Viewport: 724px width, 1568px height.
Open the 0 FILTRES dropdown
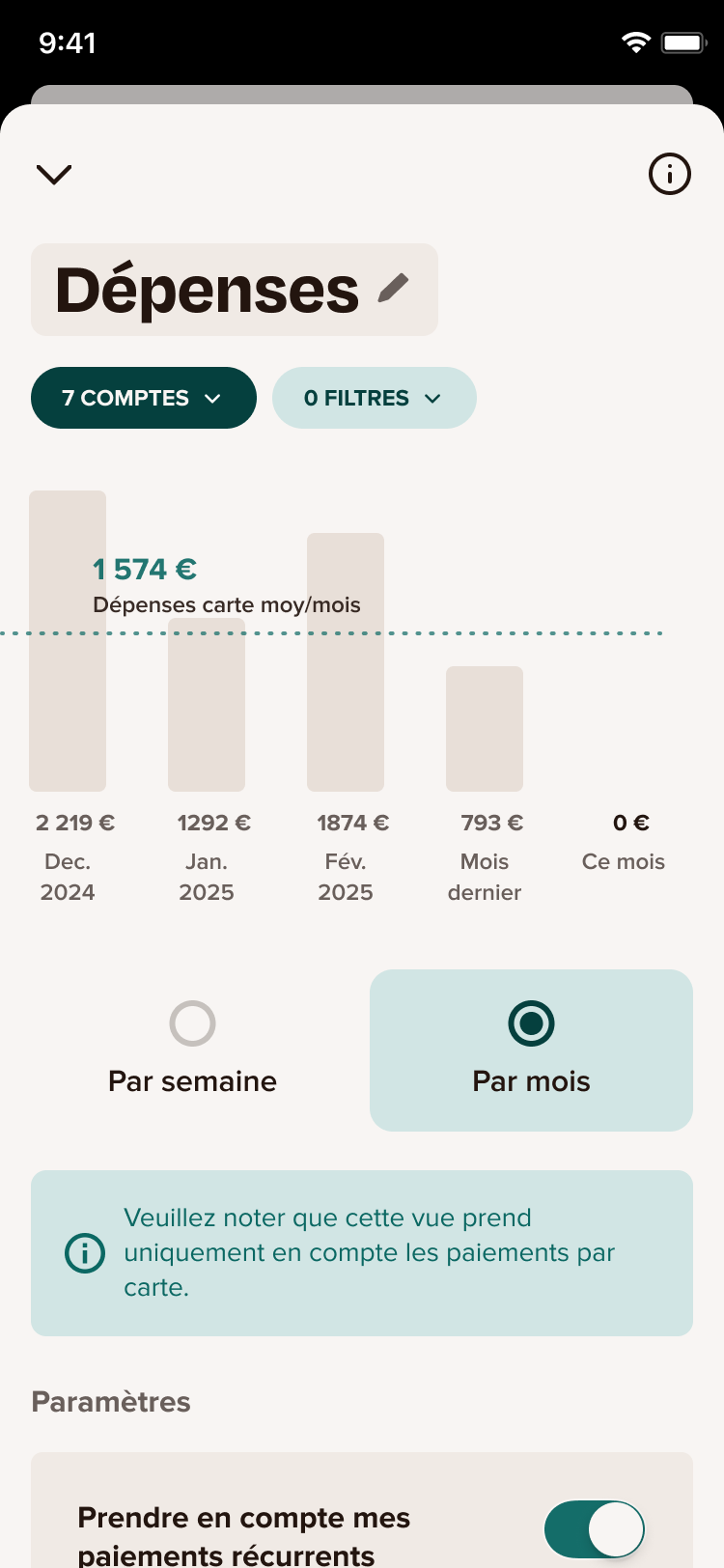[375, 398]
